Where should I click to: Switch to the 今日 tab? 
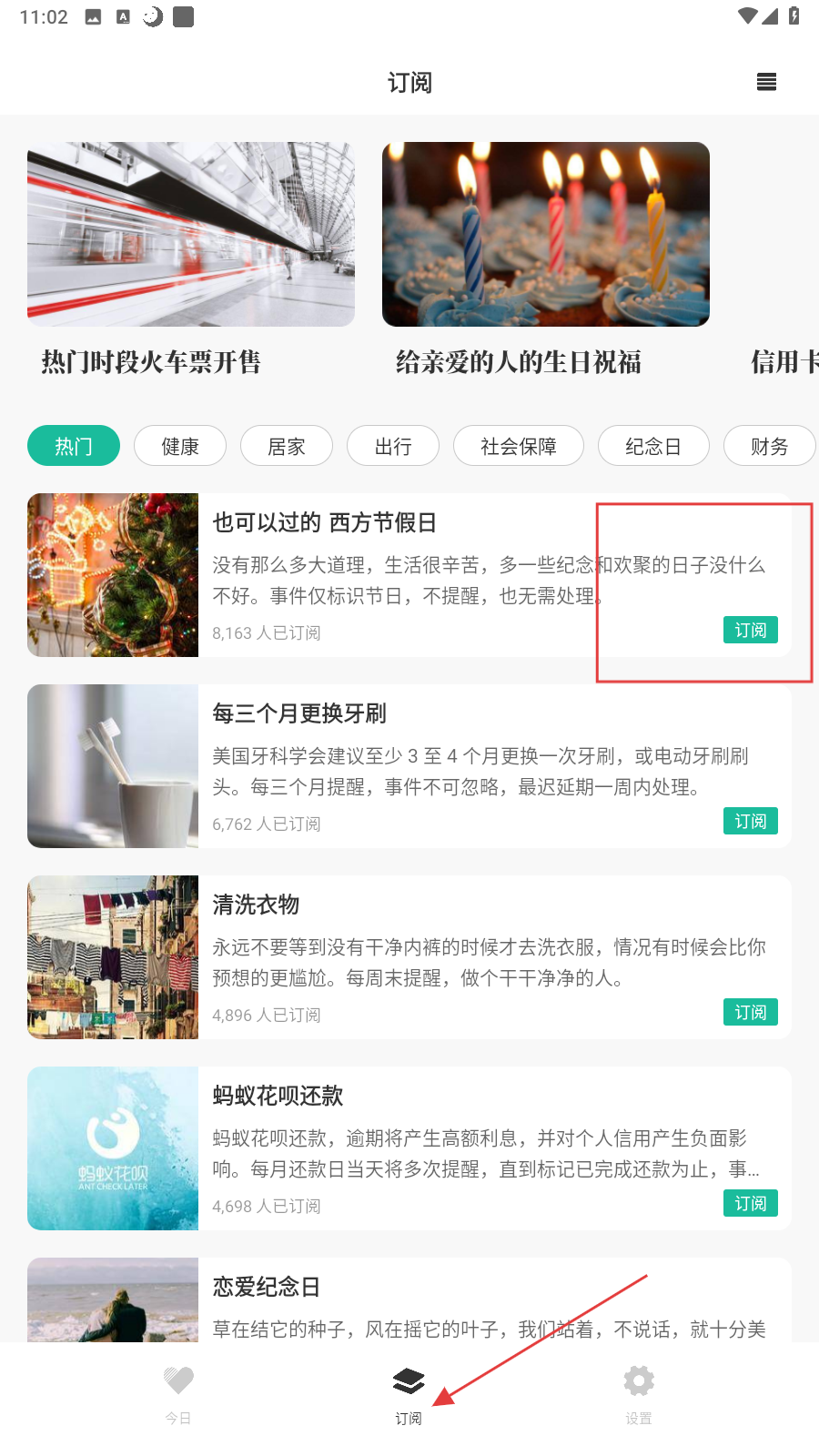[x=178, y=1394]
